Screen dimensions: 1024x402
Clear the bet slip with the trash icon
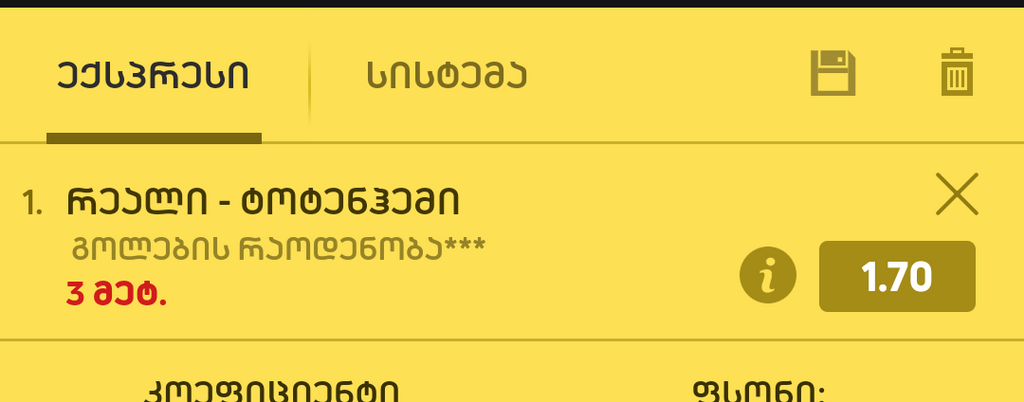tap(957, 73)
